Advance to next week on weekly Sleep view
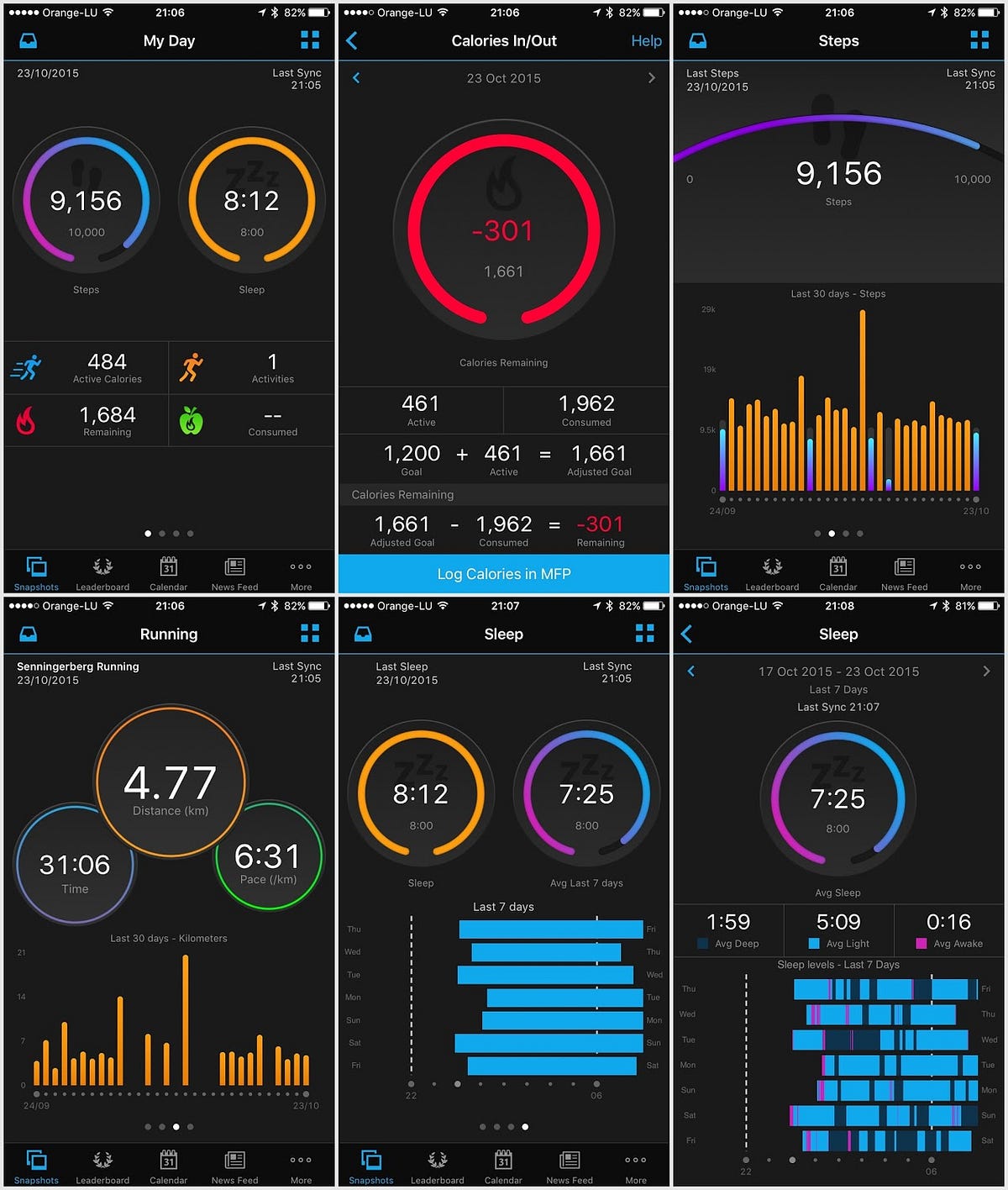Screen dimensions: 1008x1190 tap(988, 671)
